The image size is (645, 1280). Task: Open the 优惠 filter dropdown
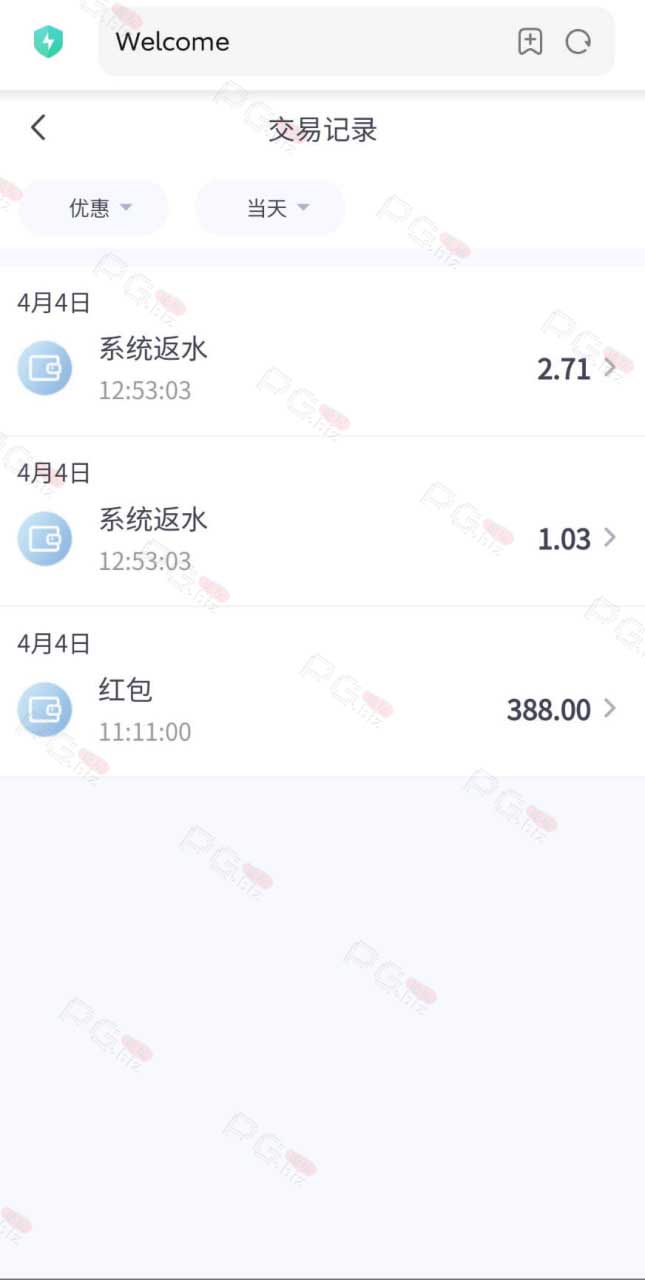click(94, 208)
